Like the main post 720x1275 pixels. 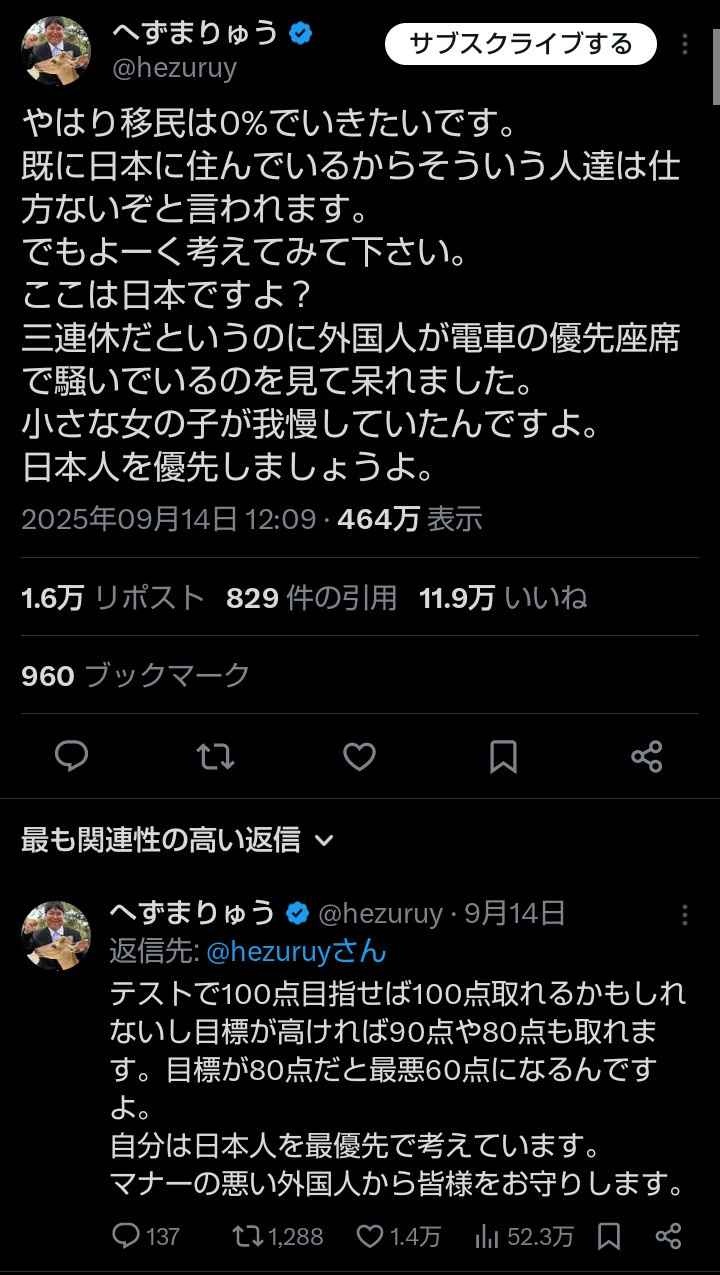pos(359,756)
